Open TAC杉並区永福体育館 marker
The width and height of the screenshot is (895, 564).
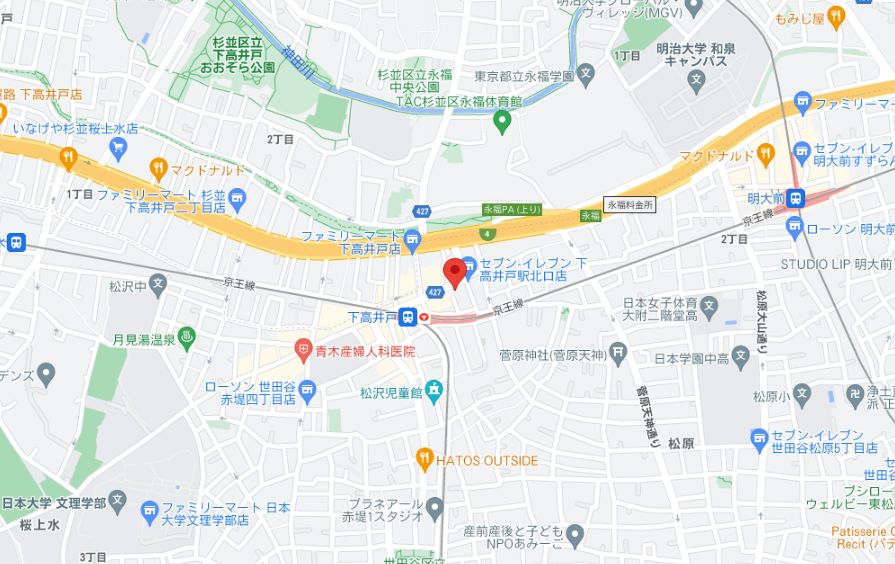click(503, 122)
